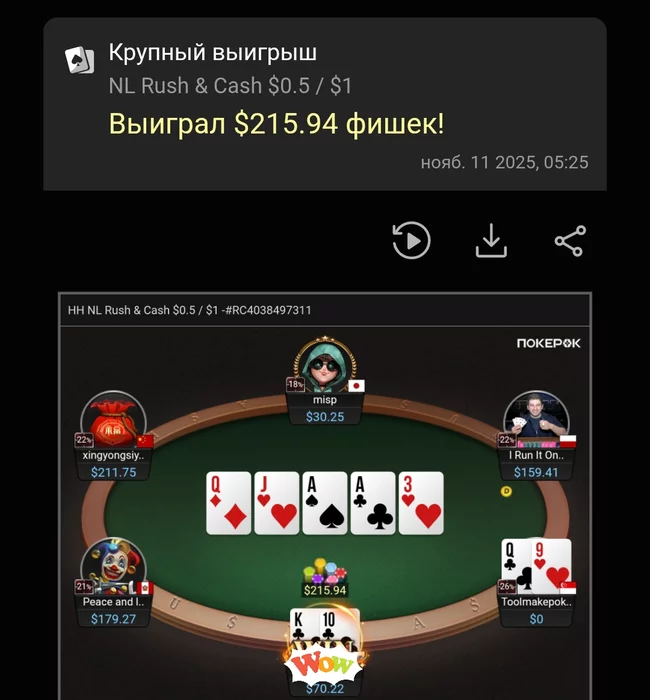Viewport: 650px width, 700px height.
Task: Download the hand history image
Action: coord(491,241)
